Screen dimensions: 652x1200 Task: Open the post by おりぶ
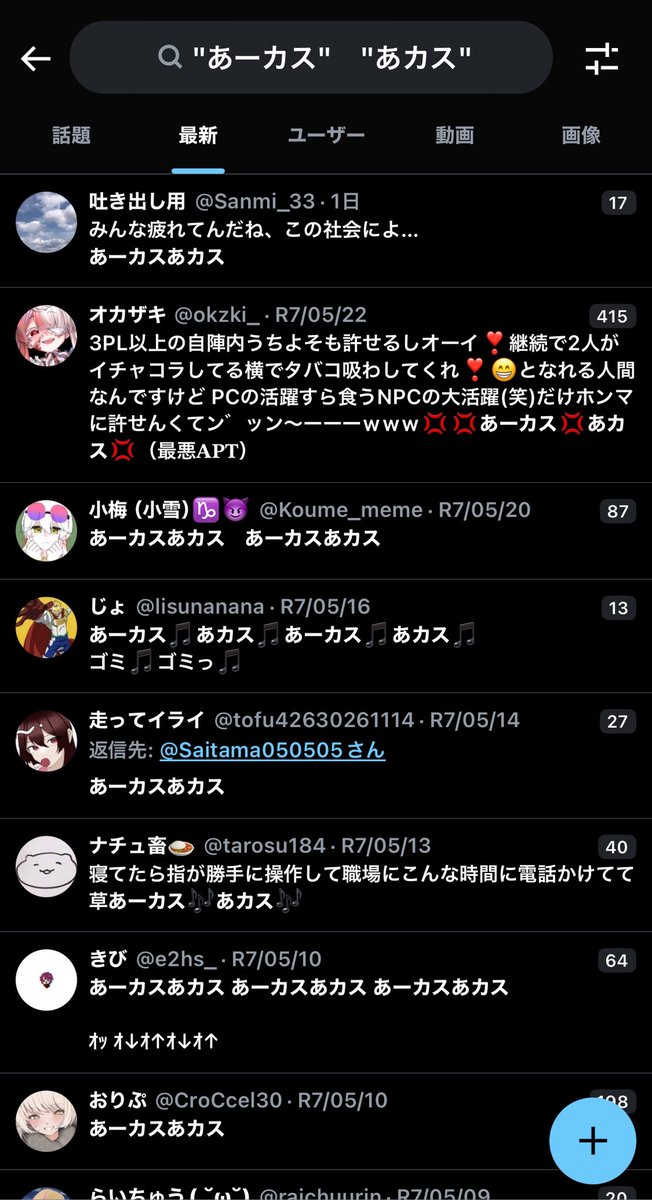coord(326,1121)
